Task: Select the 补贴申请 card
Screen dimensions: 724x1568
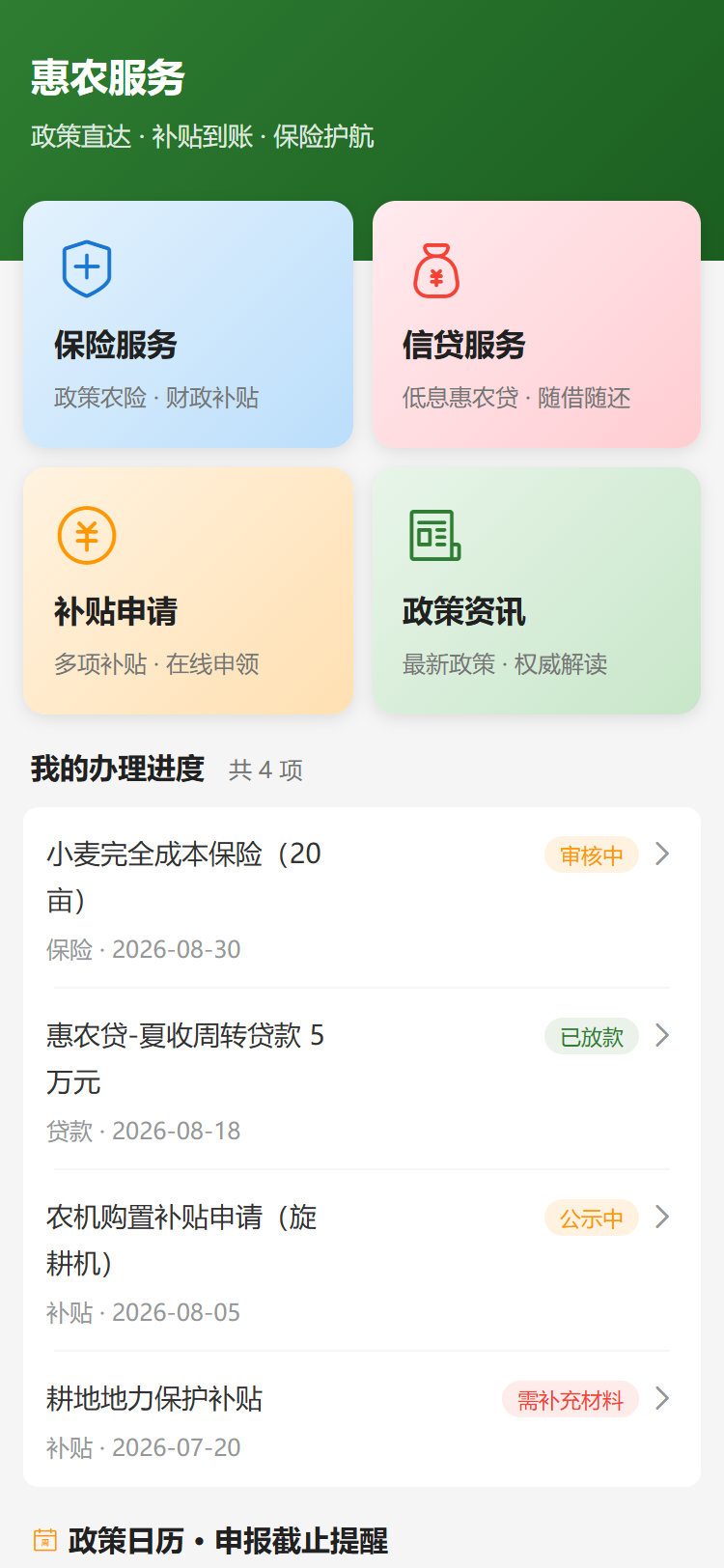Action: (188, 591)
